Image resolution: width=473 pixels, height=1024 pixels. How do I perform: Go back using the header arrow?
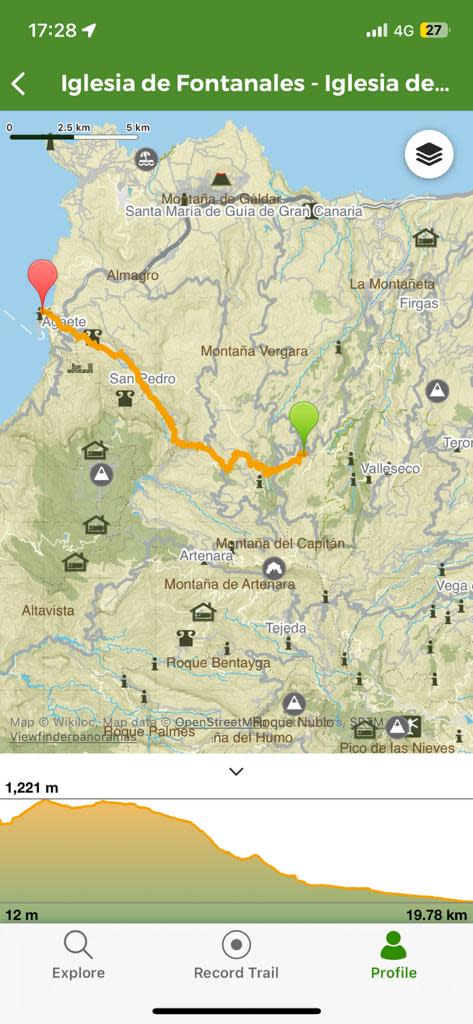point(19,84)
